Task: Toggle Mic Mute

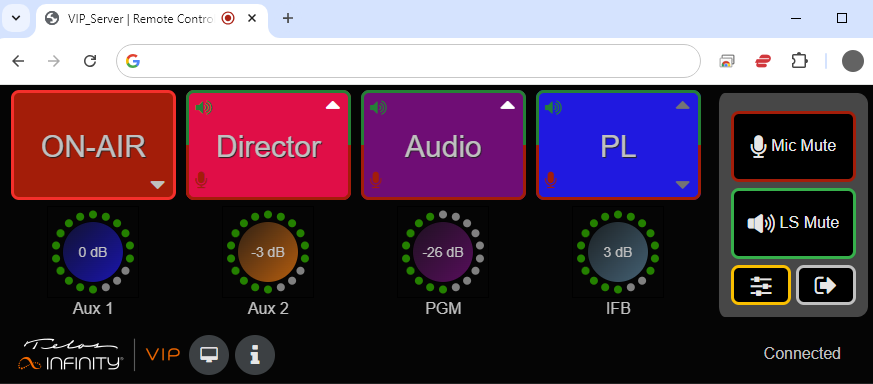Action: (793, 146)
